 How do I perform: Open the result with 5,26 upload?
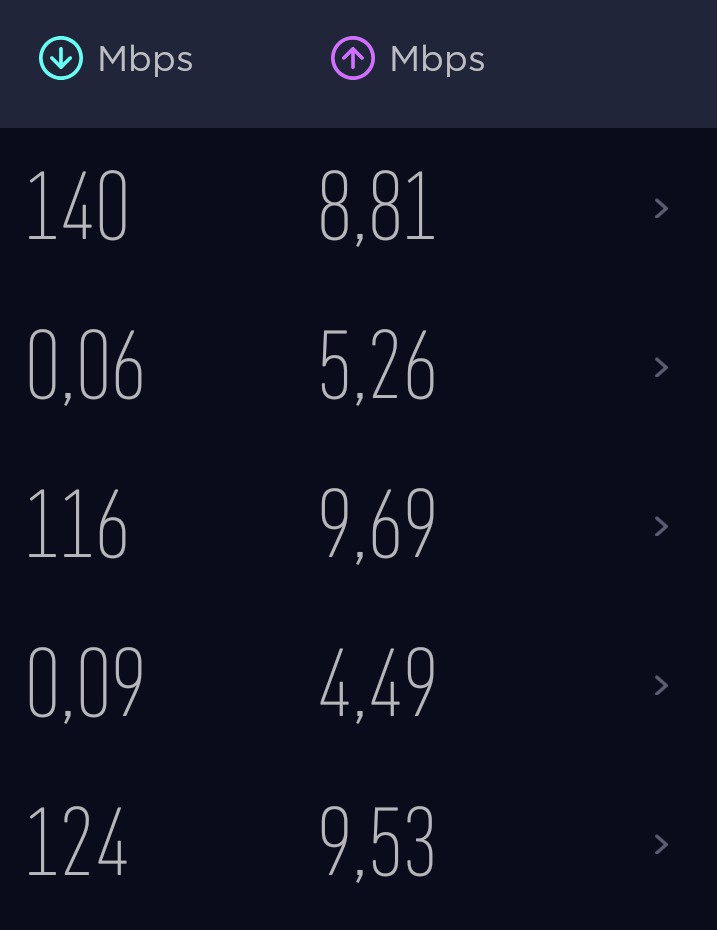tap(358, 367)
